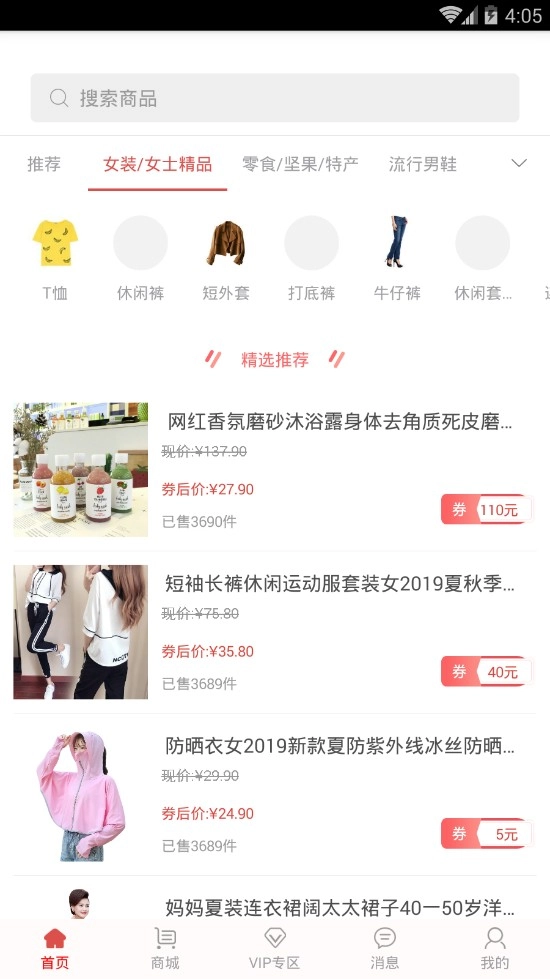Open the 短外套 subcategory

pos(225,258)
